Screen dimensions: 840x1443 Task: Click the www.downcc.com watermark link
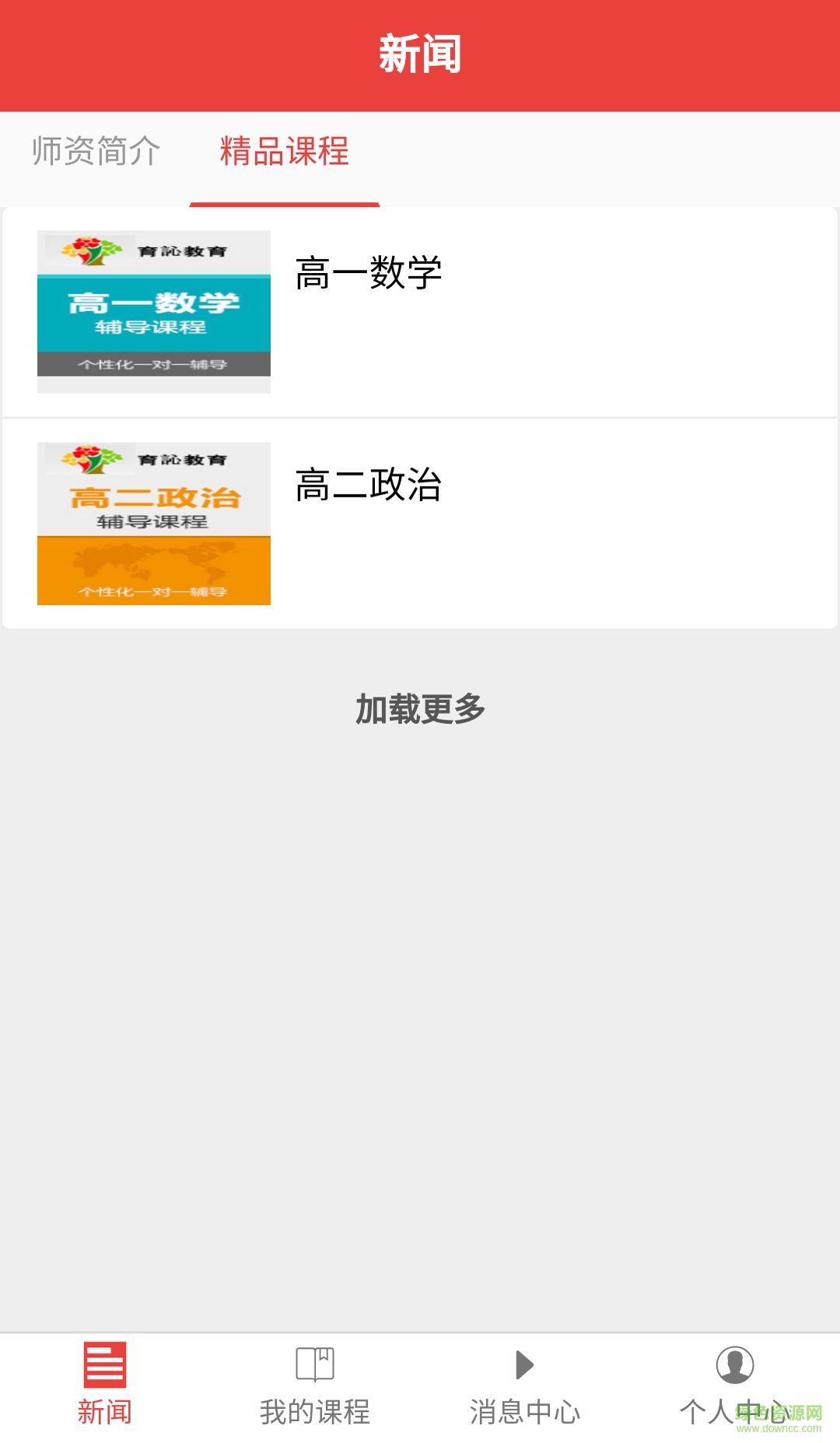click(x=779, y=1430)
